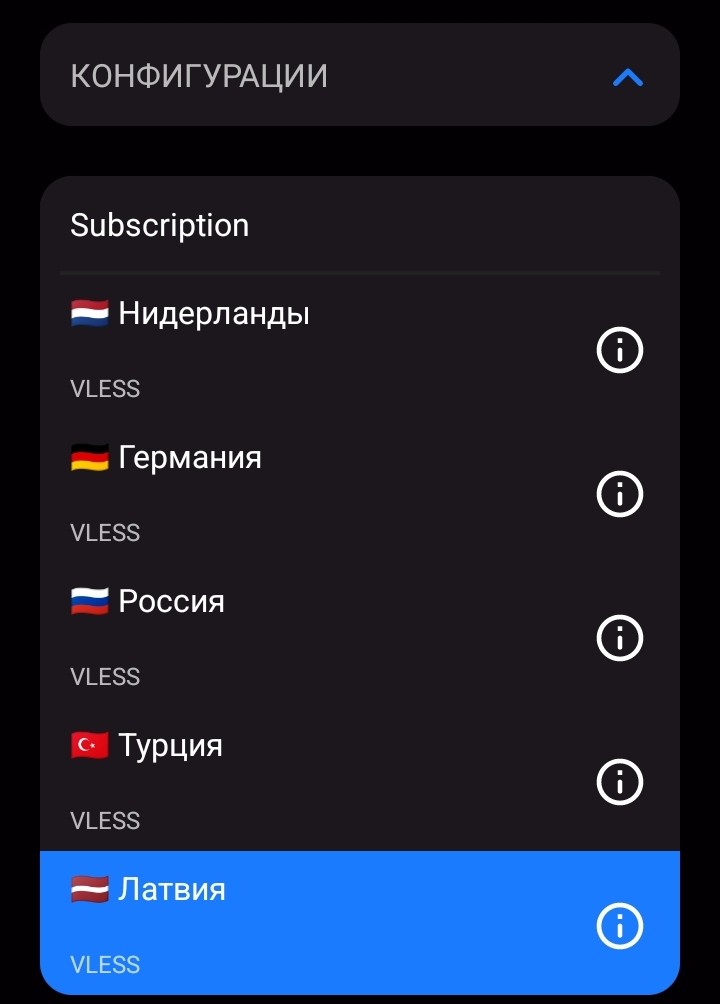View info for Германия configuration
720x1004 pixels.
(619, 494)
